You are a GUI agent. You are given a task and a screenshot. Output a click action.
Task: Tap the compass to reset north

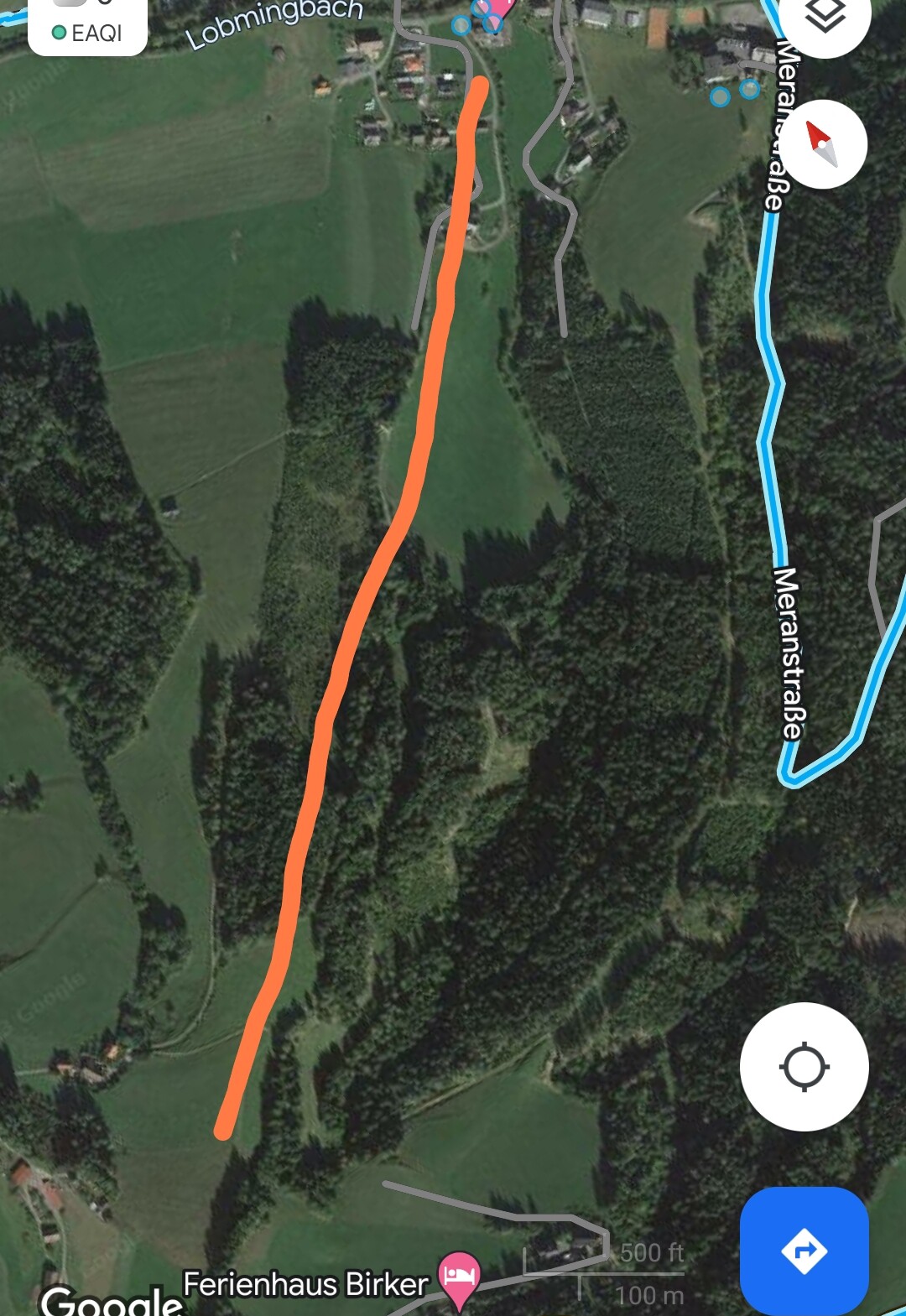click(x=822, y=144)
